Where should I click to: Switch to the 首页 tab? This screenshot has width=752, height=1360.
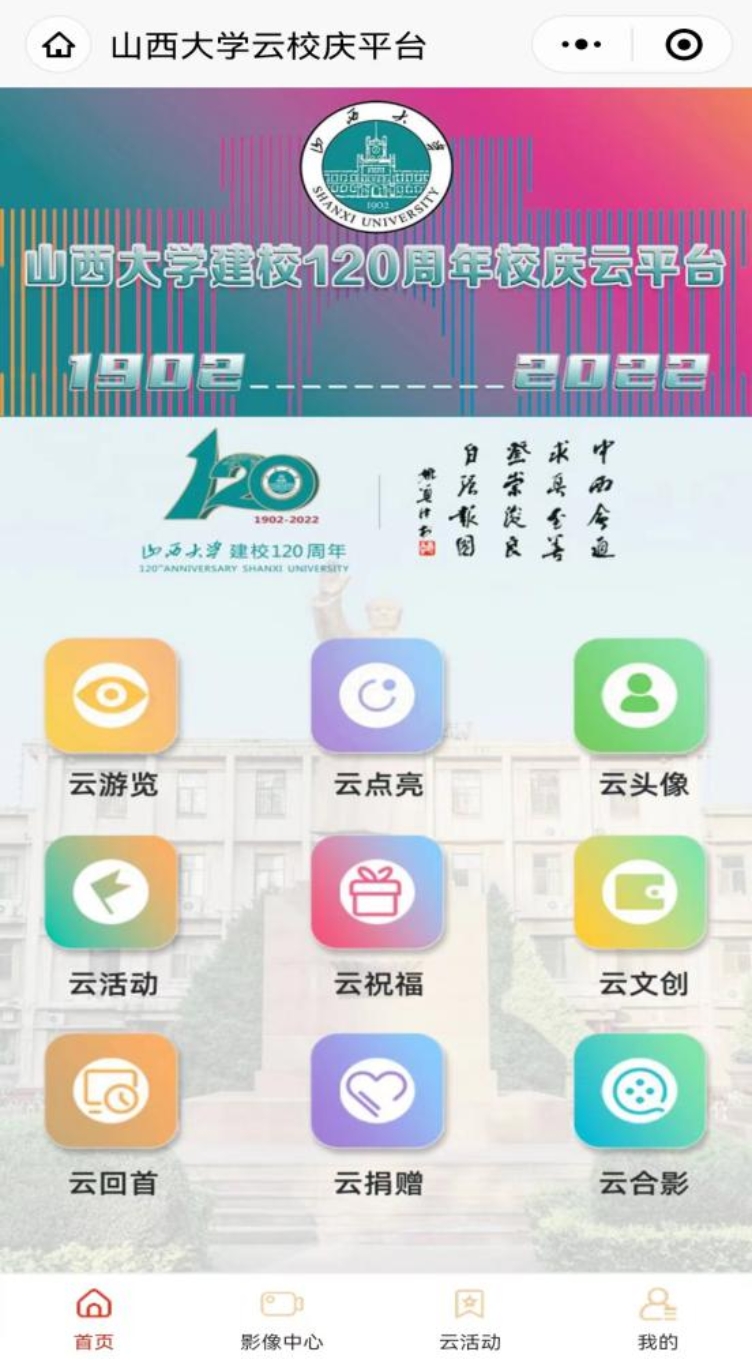[x=94, y=1318]
